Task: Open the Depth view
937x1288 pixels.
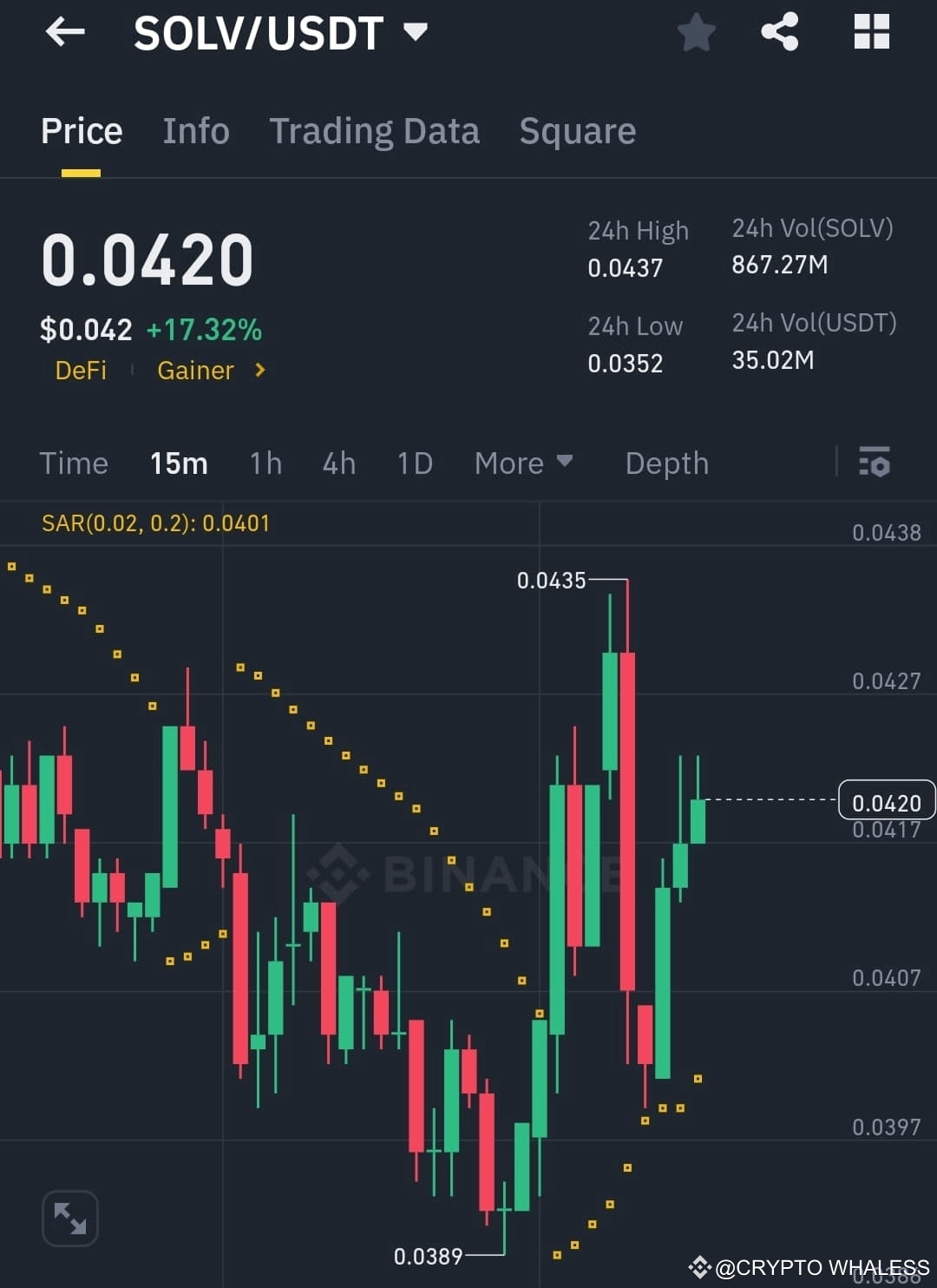Action: tap(666, 463)
